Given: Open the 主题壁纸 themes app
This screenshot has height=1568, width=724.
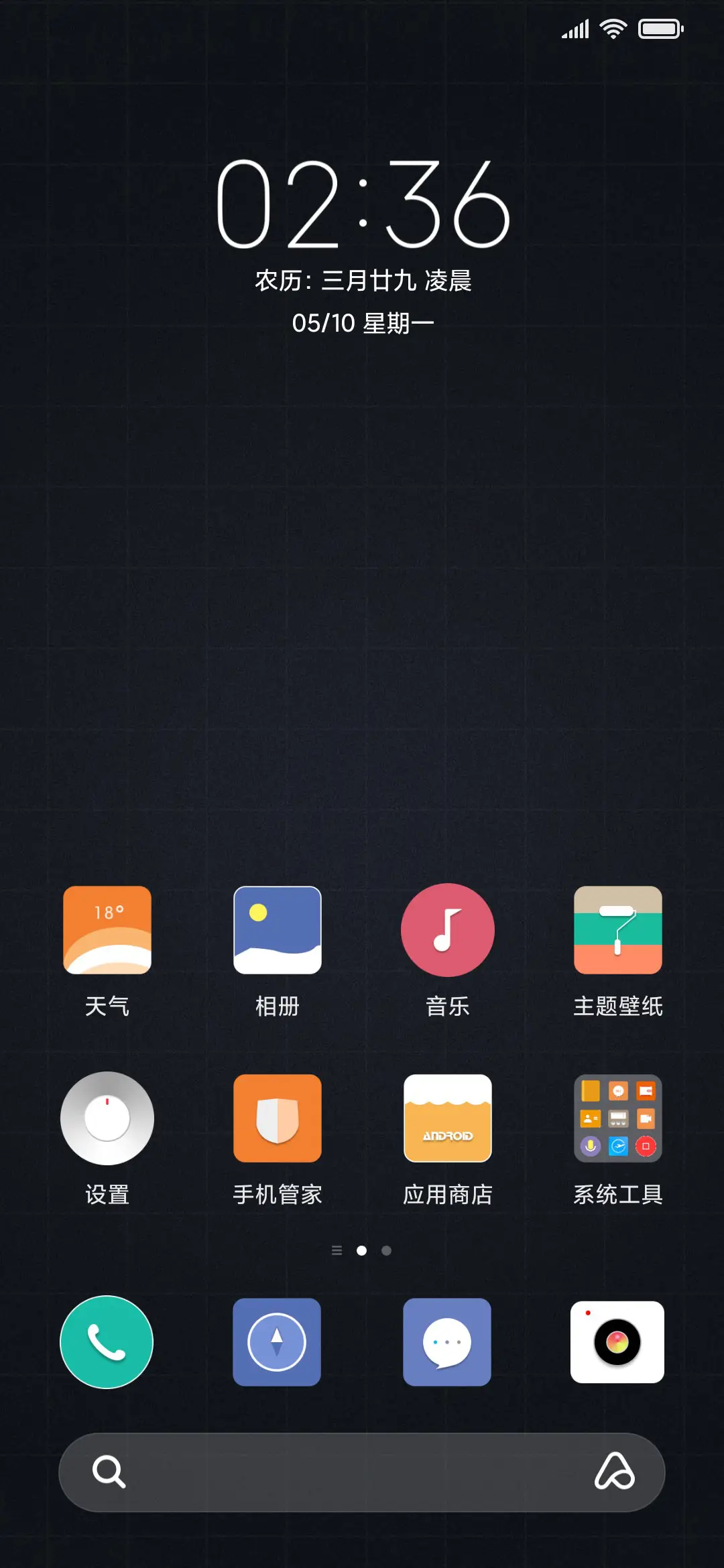Looking at the screenshot, I should click(x=617, y=930).
